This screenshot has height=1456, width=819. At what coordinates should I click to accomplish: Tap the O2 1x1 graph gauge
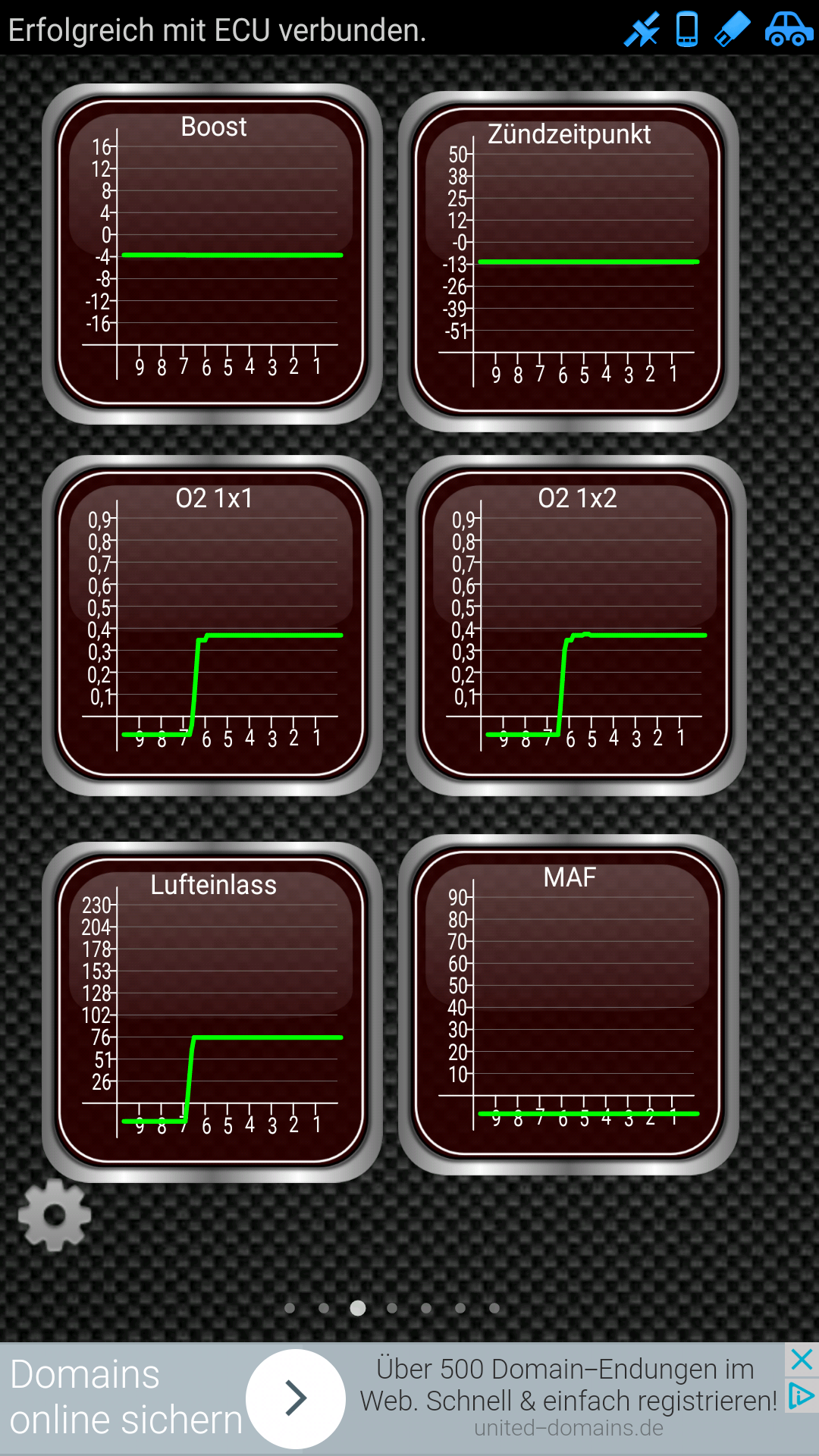pyautogui.click(x=212, y=626)
